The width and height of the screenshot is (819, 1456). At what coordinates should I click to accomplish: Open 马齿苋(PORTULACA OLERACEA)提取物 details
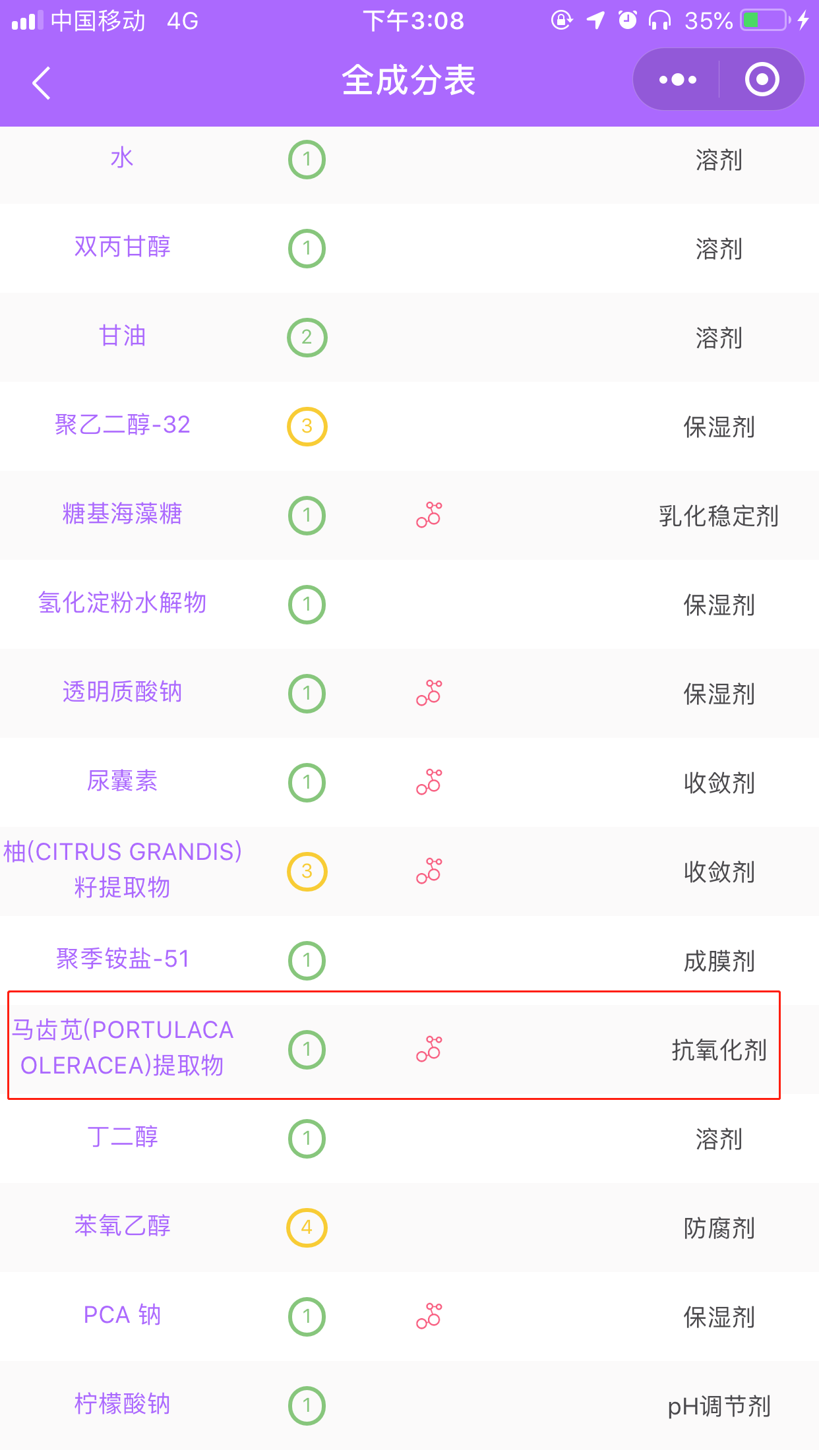(122, 1048)
